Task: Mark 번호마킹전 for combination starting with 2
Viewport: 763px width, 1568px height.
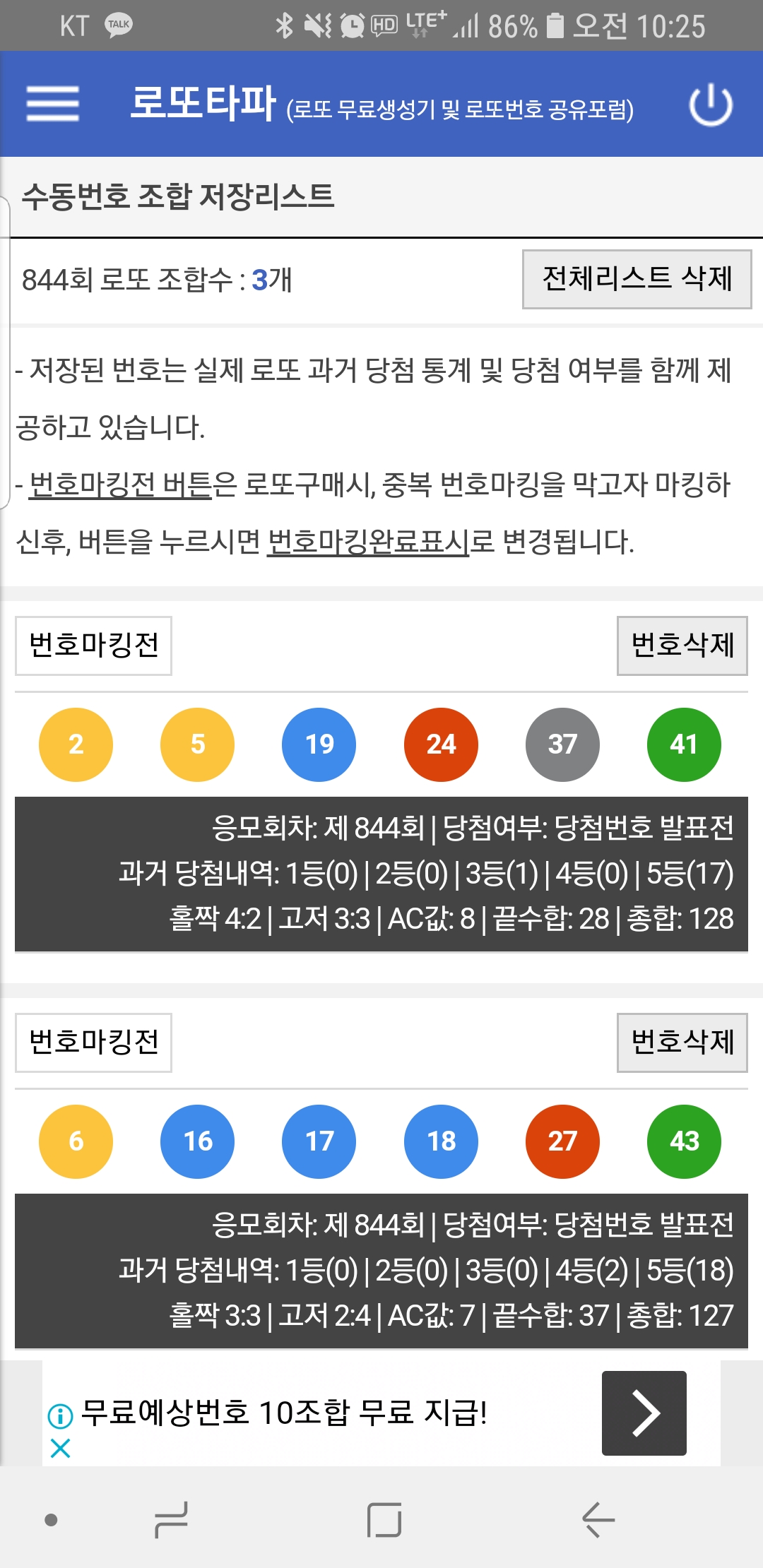Action: 93,646
